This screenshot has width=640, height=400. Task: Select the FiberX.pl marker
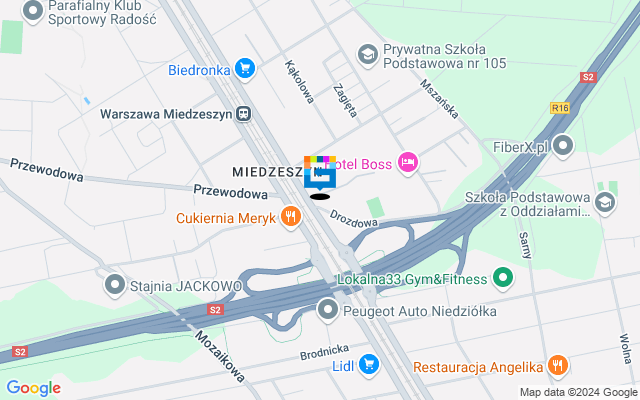point(565,147)
